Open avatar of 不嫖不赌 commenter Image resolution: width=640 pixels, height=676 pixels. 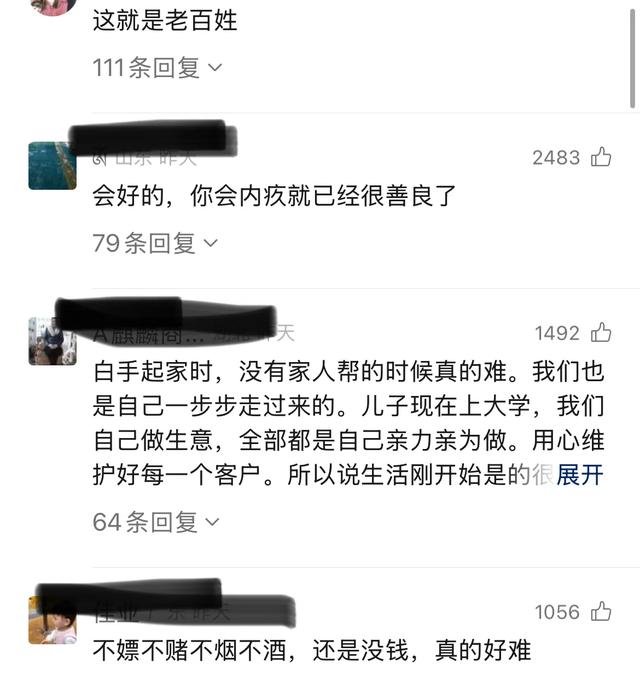(x=52, y=620)
